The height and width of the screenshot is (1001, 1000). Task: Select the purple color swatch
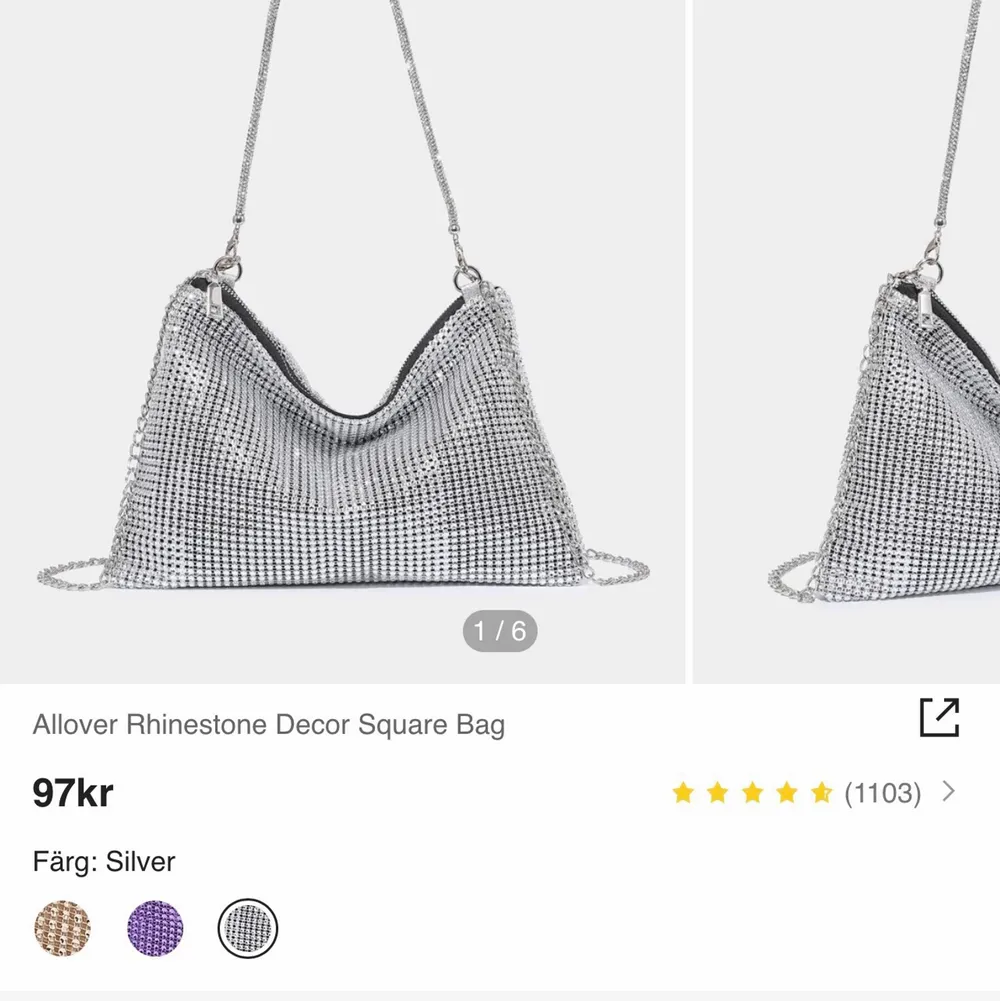[156, 928]
